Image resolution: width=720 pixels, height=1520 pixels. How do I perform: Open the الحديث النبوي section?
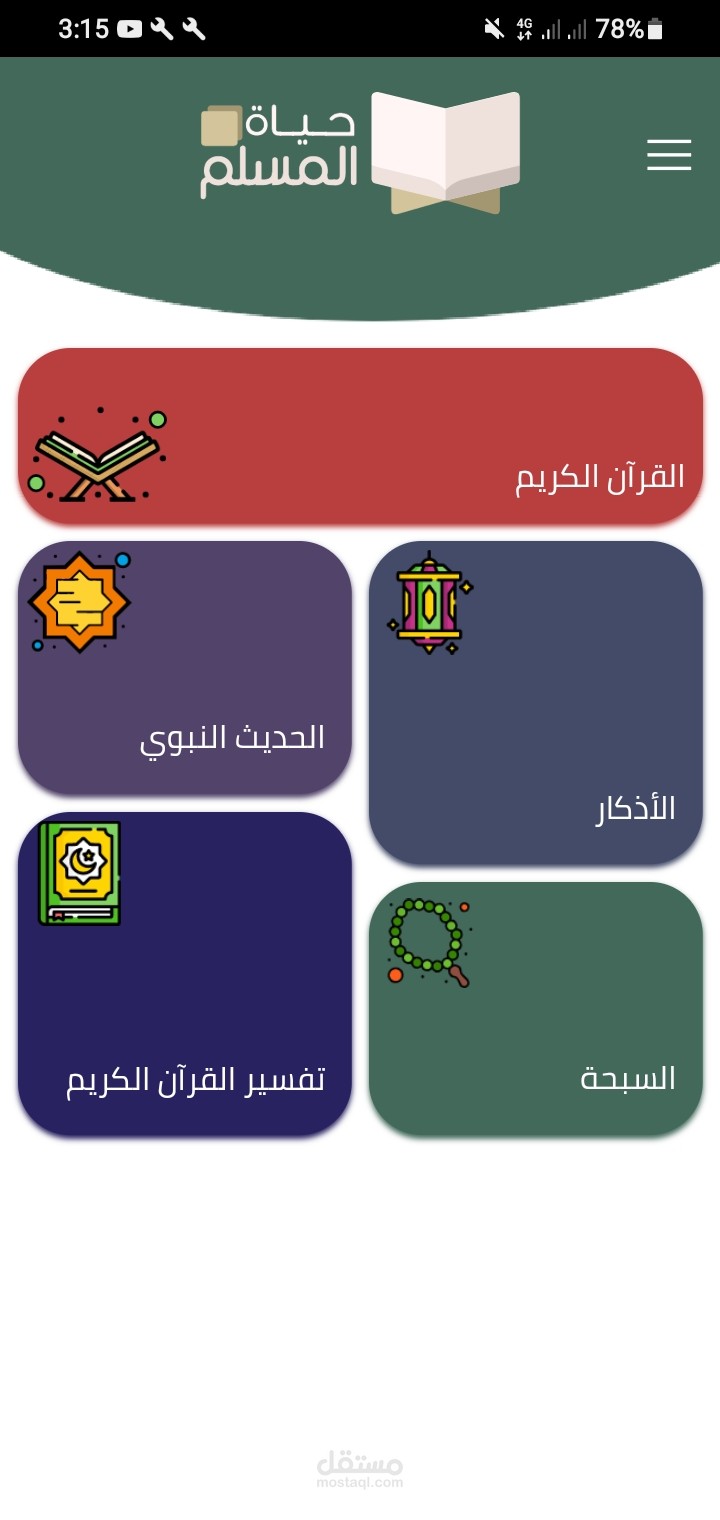pos(185,667)
